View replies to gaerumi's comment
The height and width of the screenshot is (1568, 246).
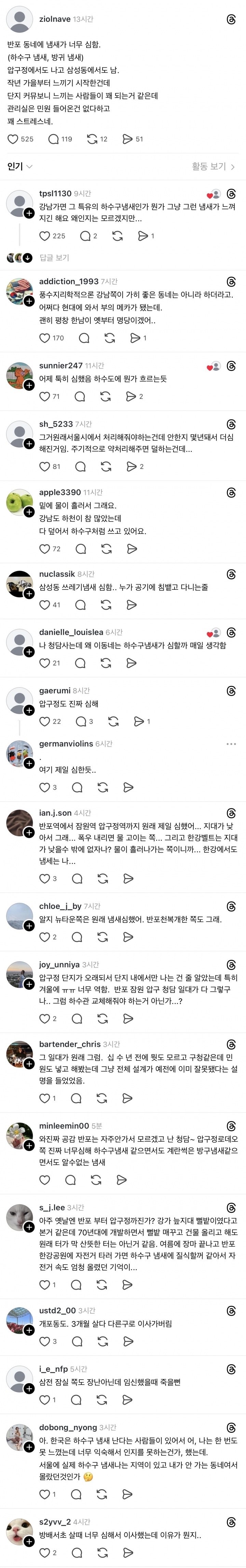(x=80, y=721)
